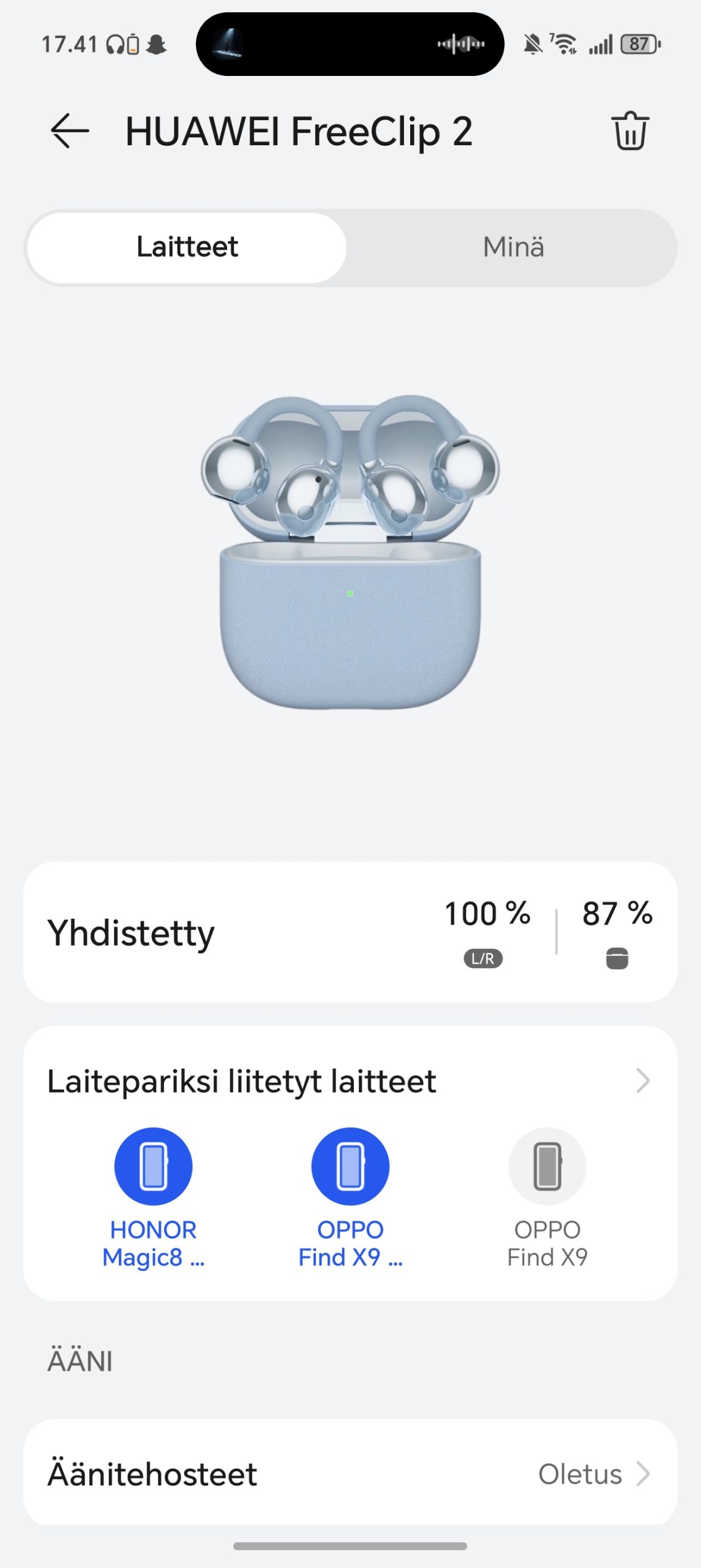Go back using the arrow icon

[x=70, y=130]
